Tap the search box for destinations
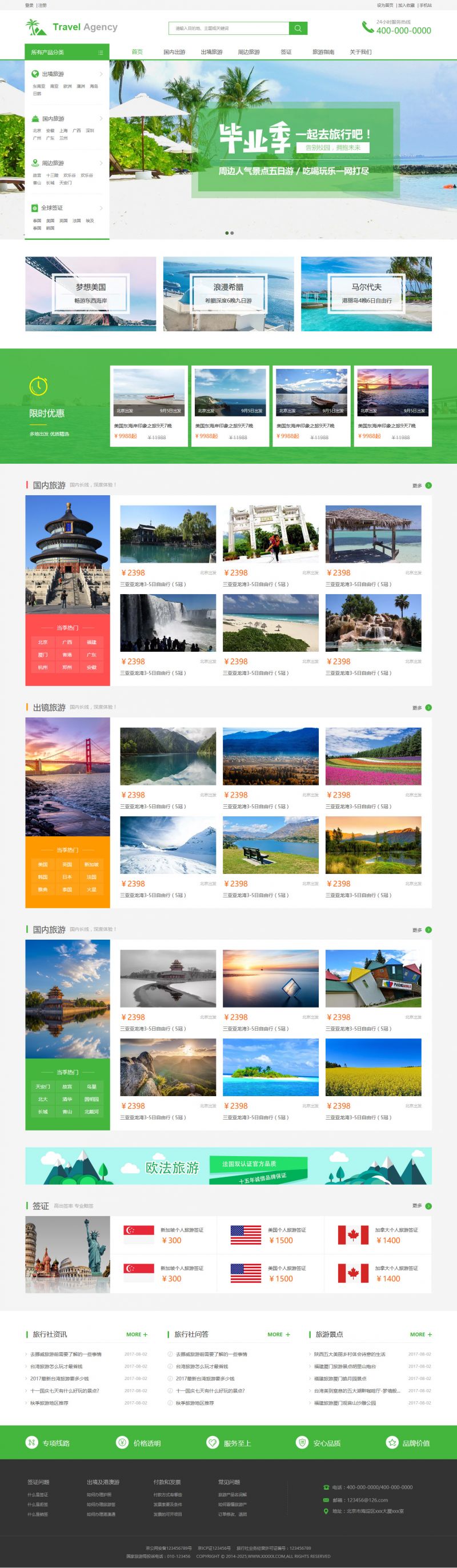Viewport: 457px width, 1568px height. click(228, 28)
